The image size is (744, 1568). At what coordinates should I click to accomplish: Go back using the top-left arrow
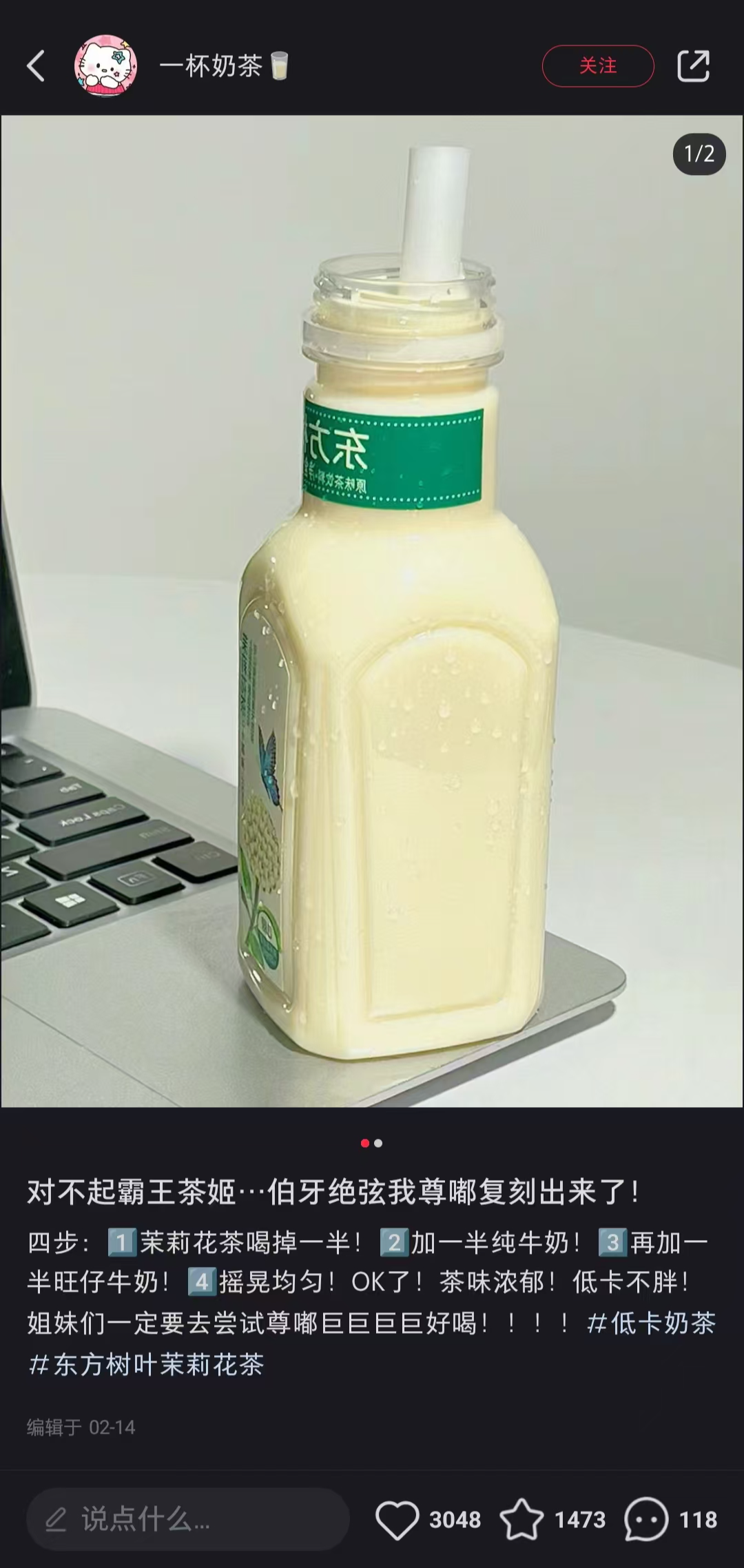[36, 66]
